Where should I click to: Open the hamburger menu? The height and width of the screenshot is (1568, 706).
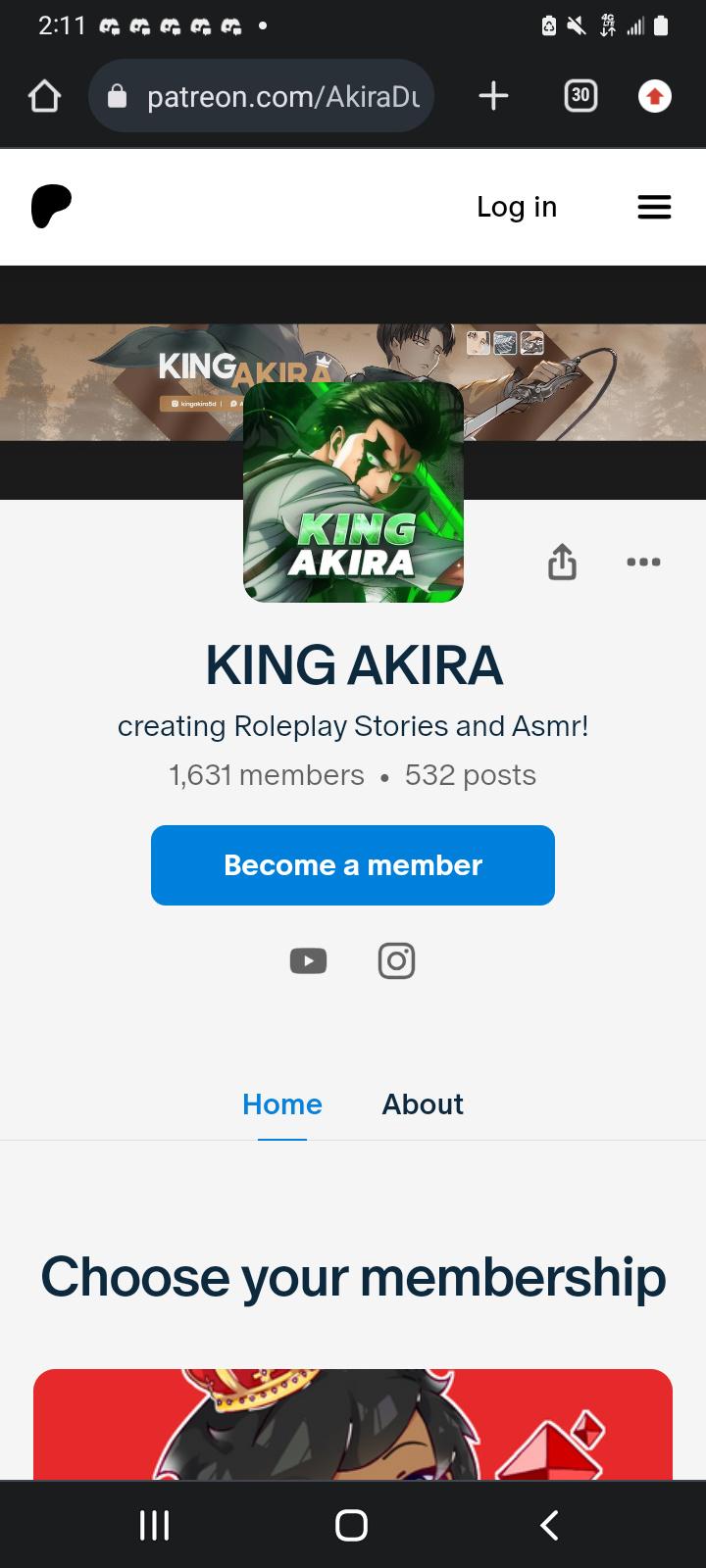click(654, 207)
